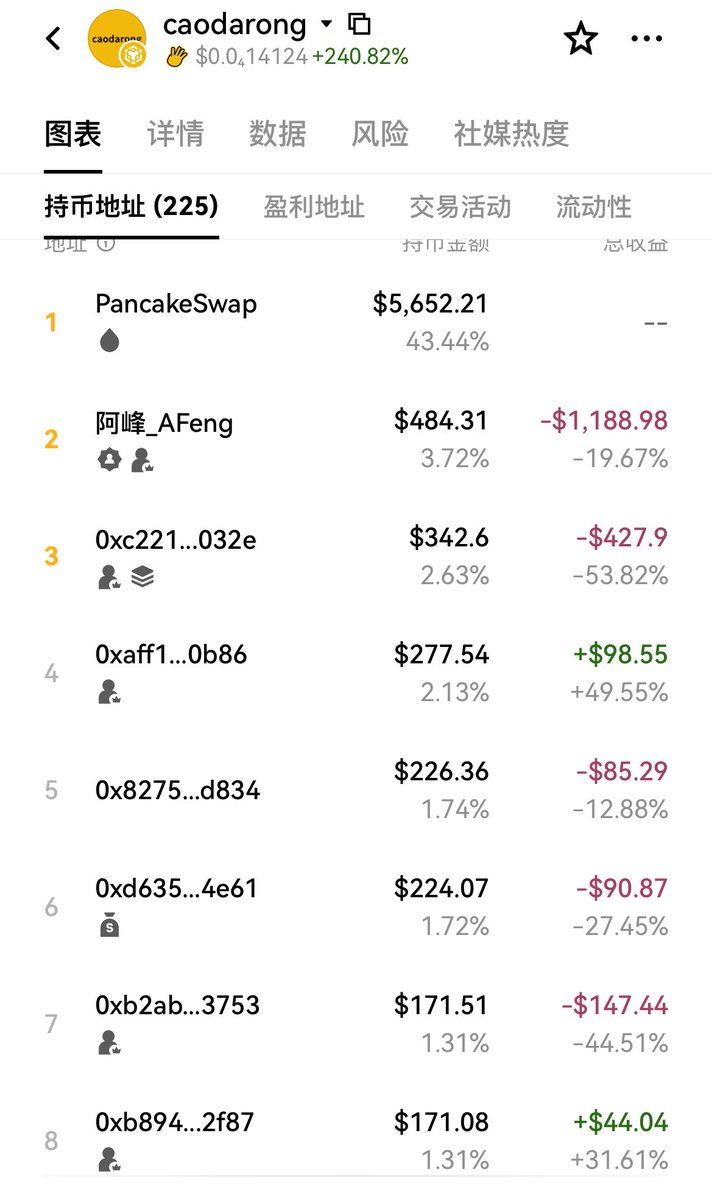Add caodarong to favorites with the star

[x=580, y=39]
